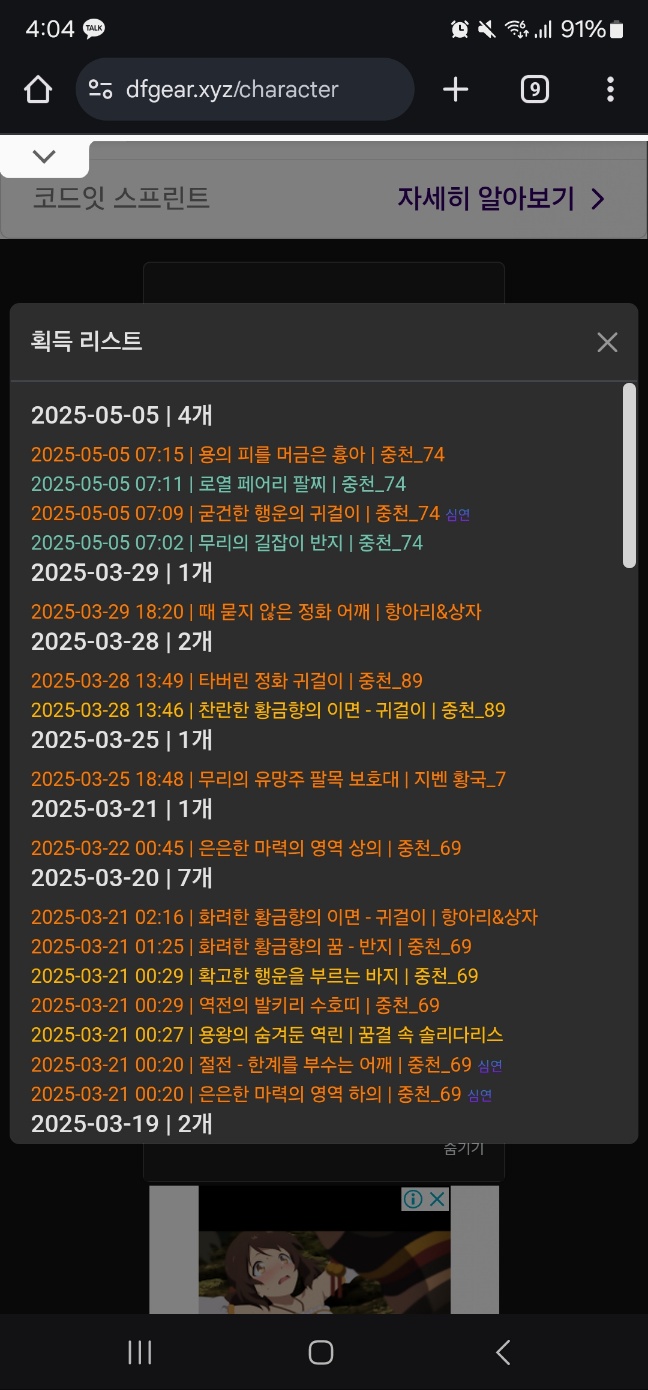The width and height of the screenshot is (648, 1390).
Task: Open the ad info icon
Action: [413, 1199]
